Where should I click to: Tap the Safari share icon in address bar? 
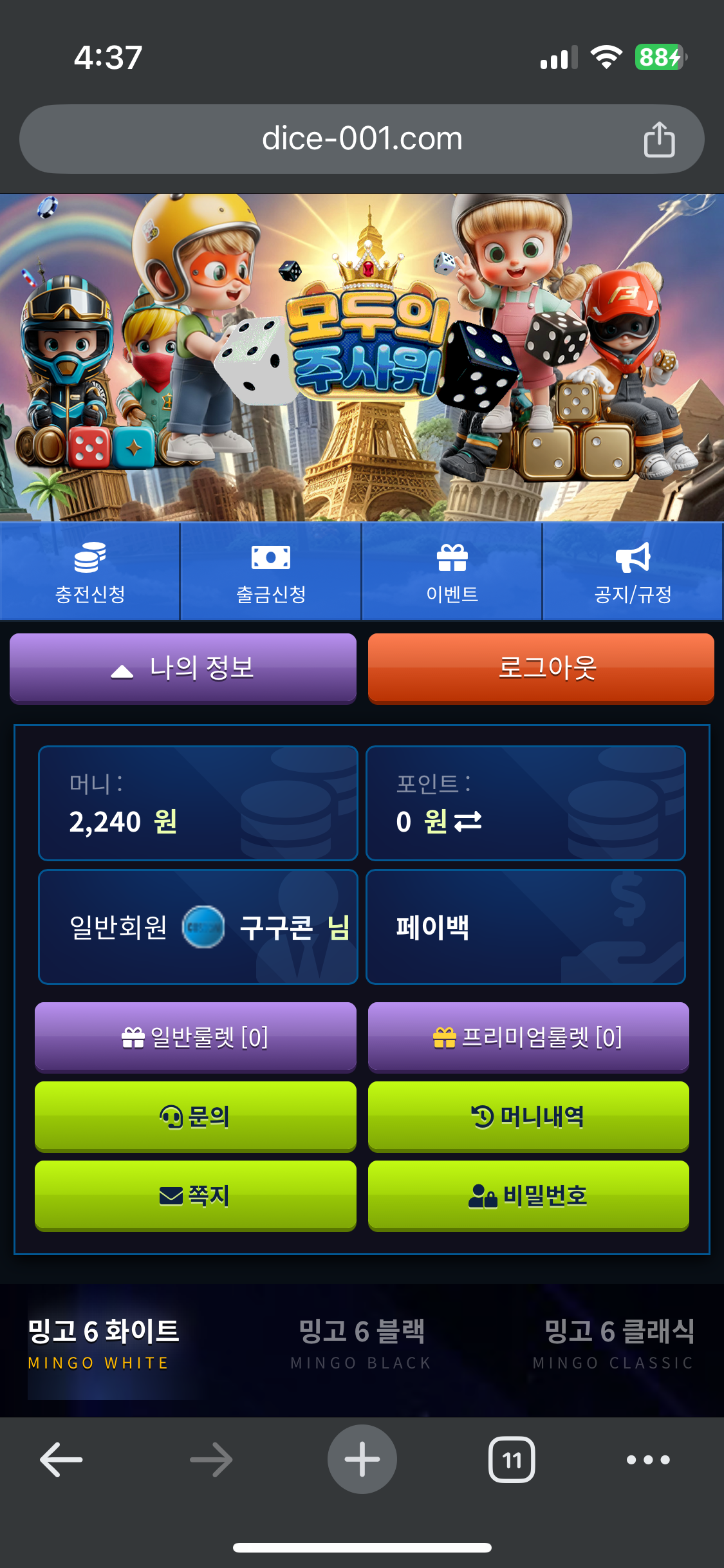coord(659,138)
